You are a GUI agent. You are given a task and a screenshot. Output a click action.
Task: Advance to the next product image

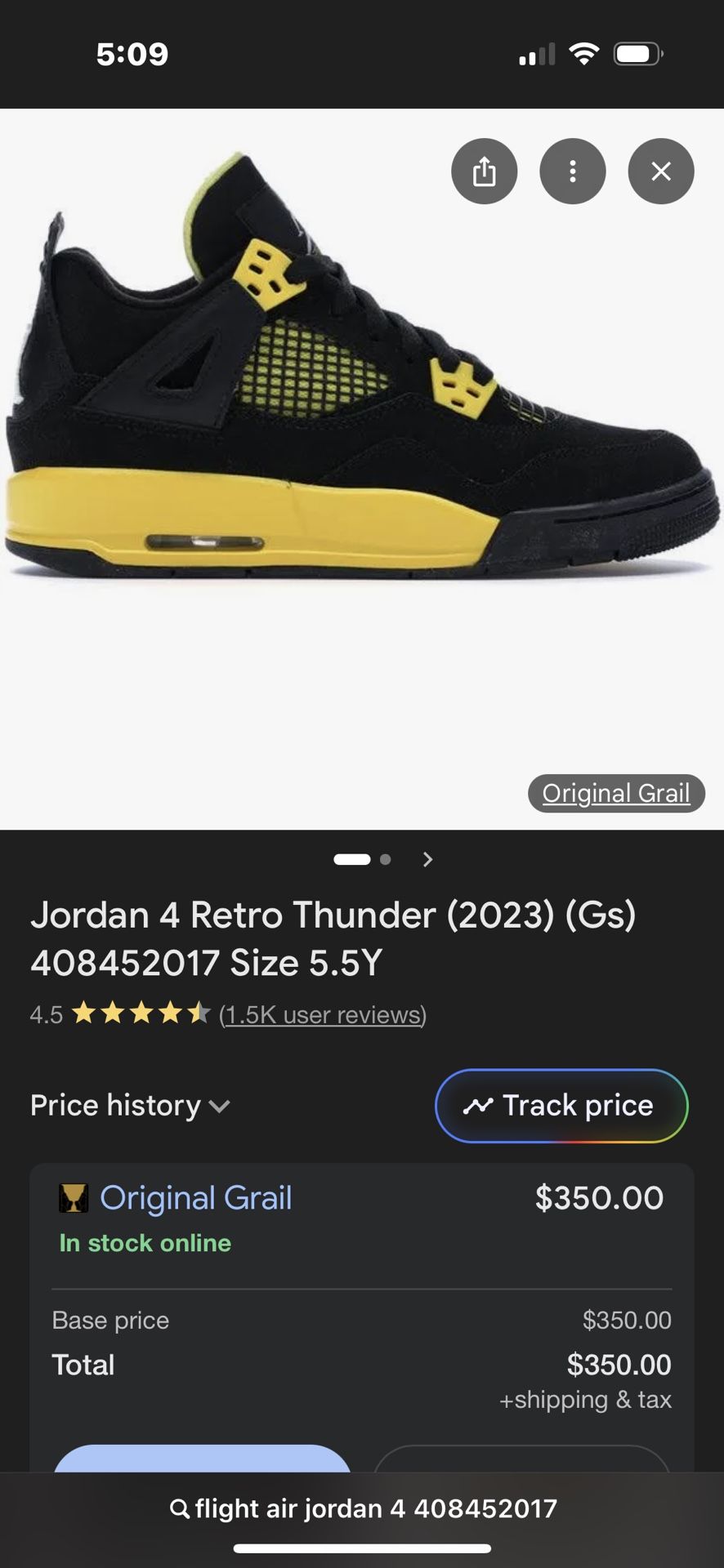427,859
